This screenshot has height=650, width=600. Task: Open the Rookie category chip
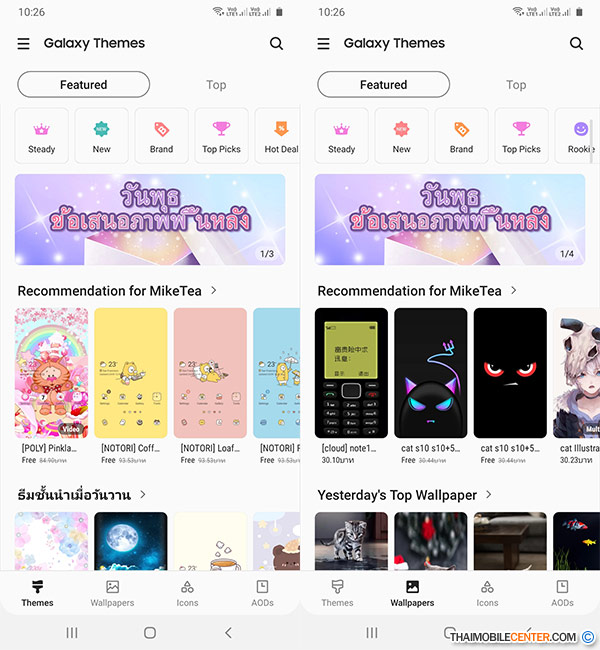[579, 136]
